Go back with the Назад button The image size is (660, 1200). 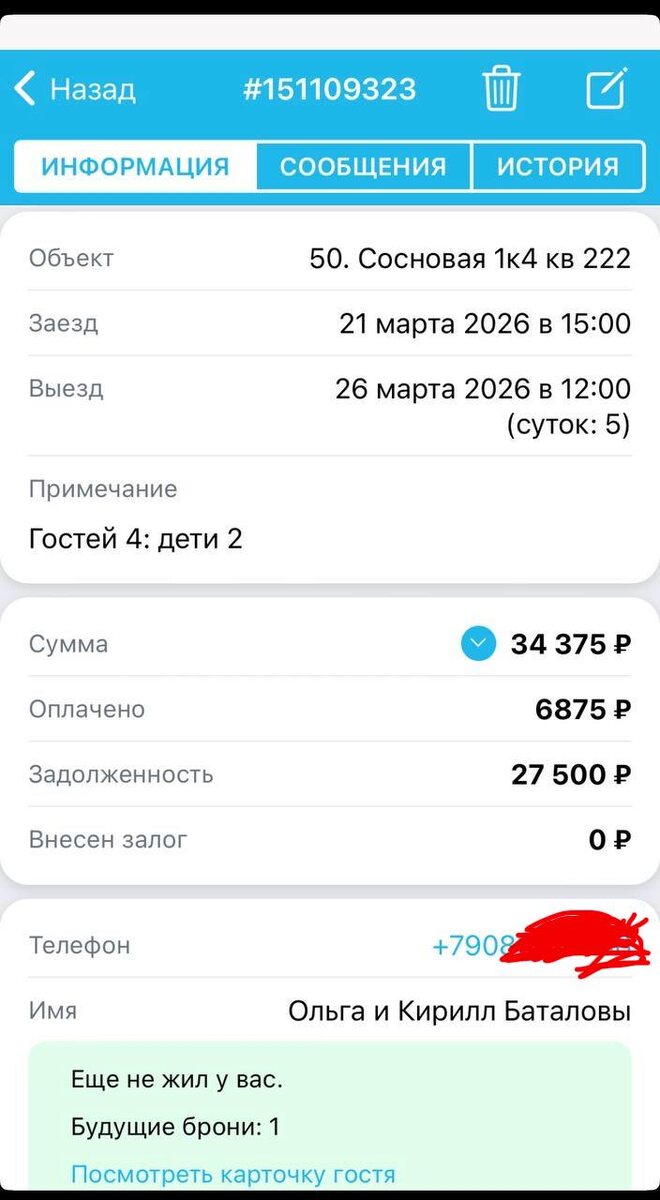(x=75, y=90)
